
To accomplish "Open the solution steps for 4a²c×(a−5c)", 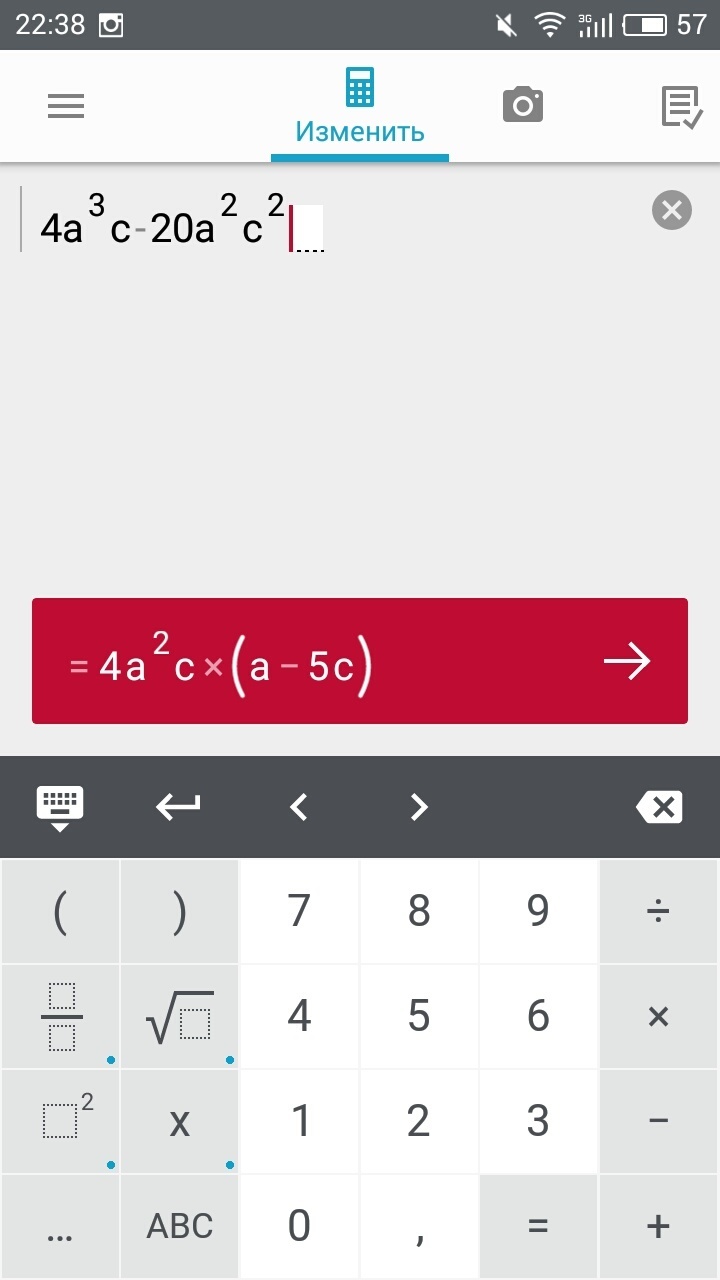I will [x=628, y=661].
